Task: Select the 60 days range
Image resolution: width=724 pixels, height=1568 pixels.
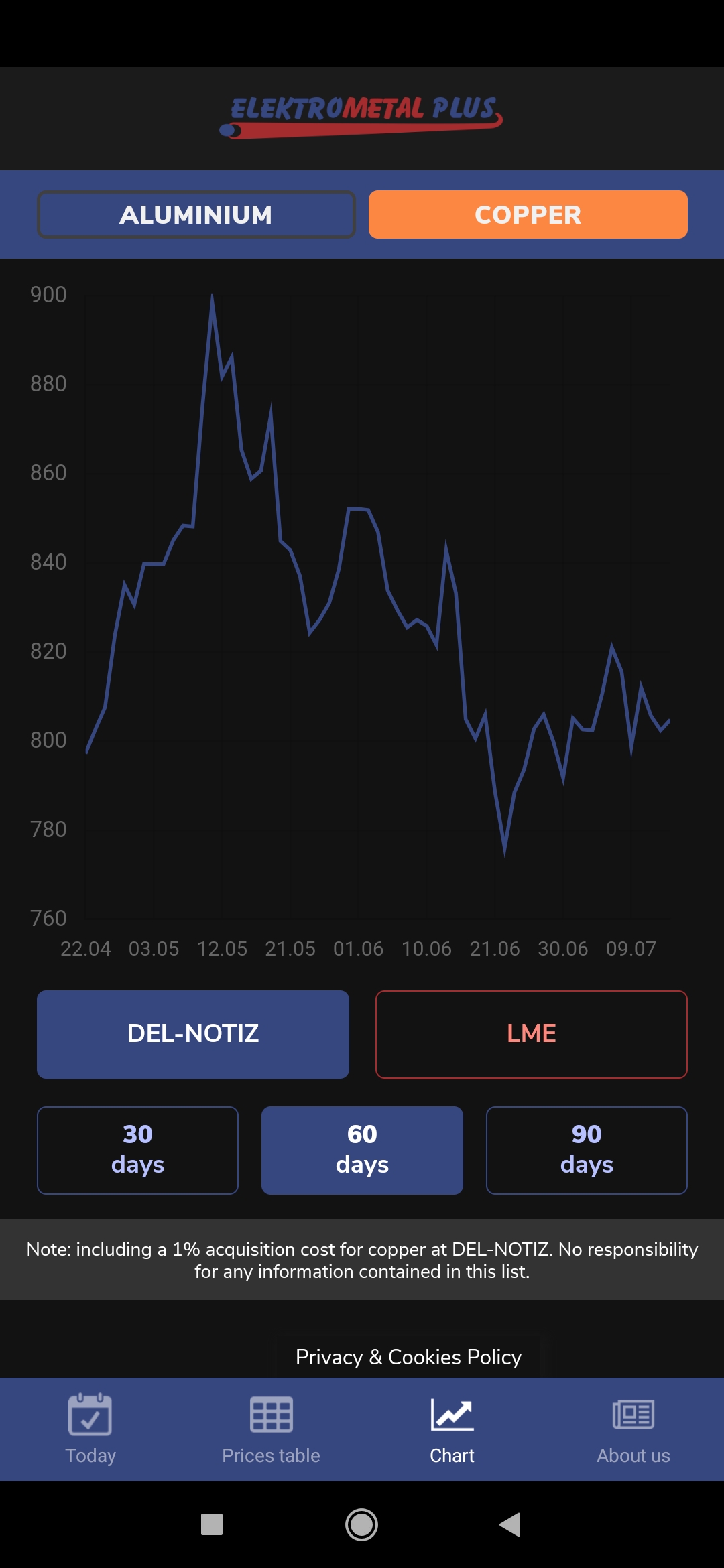Action: pos(362,1150)
